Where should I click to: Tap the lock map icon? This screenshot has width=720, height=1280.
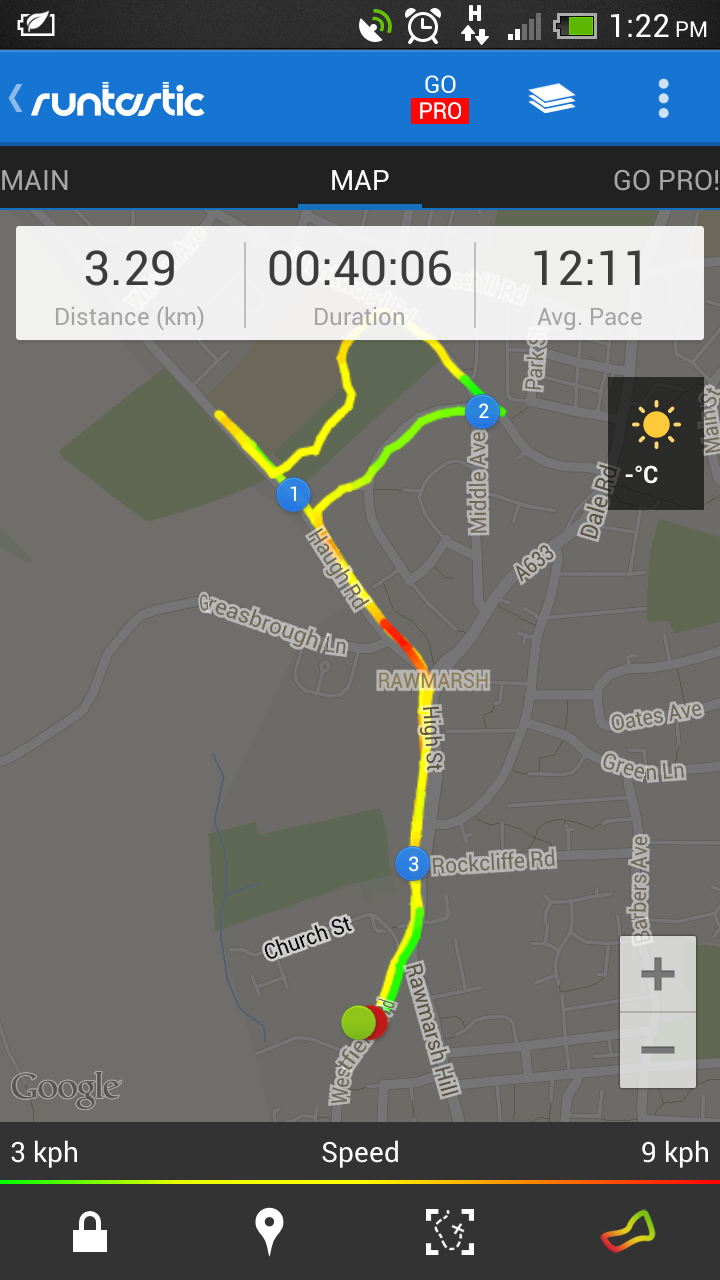point(90,1232)
